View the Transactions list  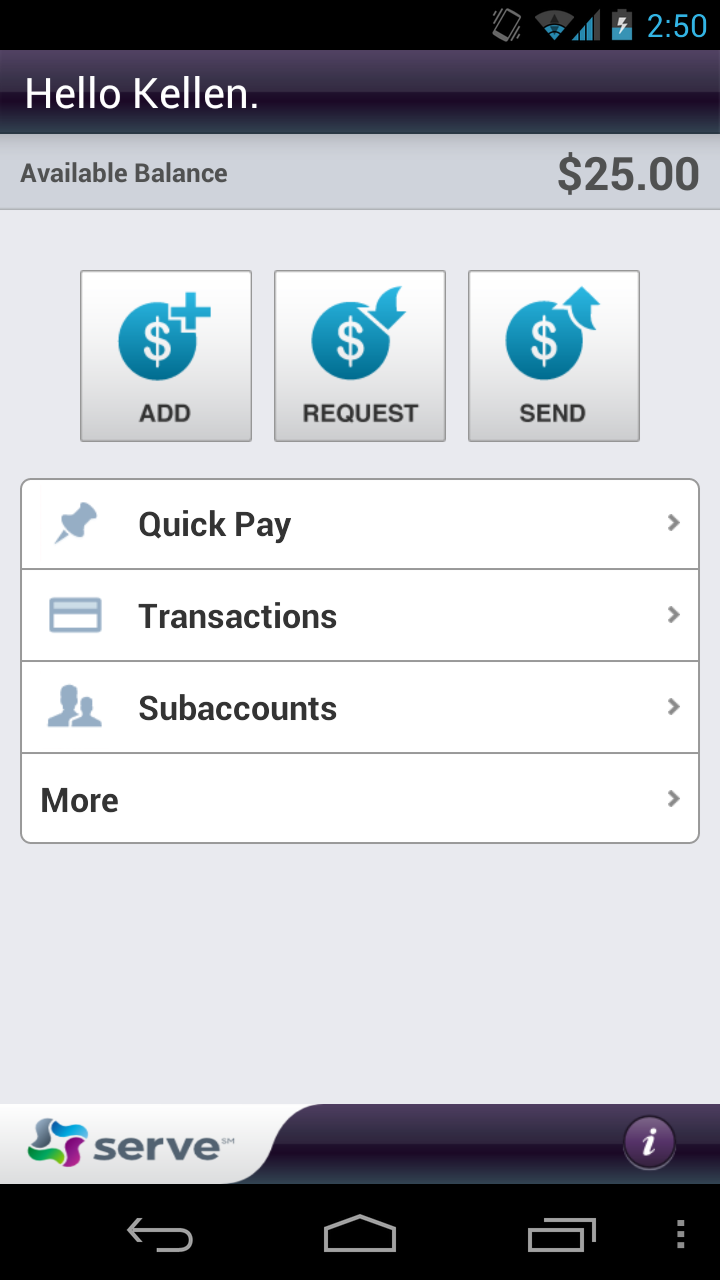pos(360,616)
